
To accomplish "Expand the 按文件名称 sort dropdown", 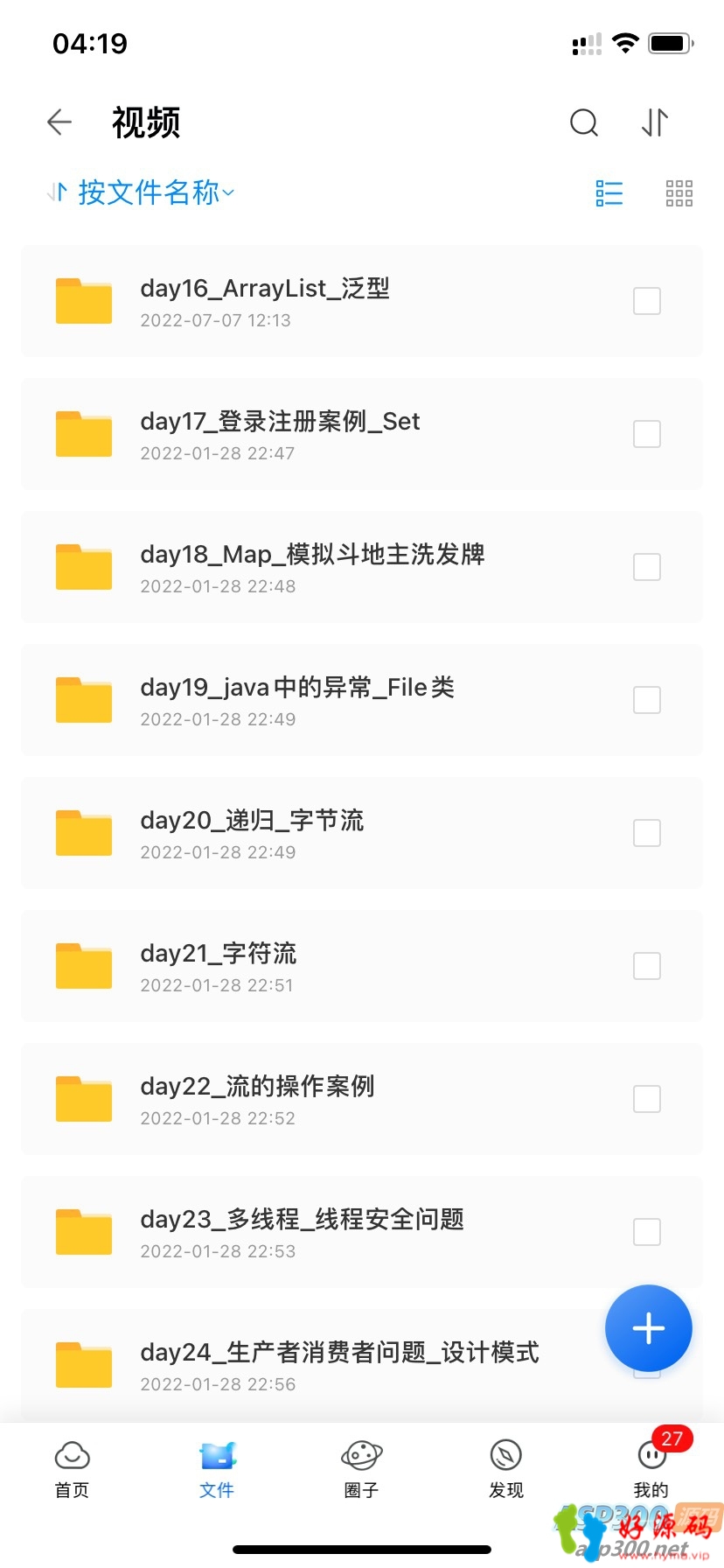I will (x=141, y=192).
